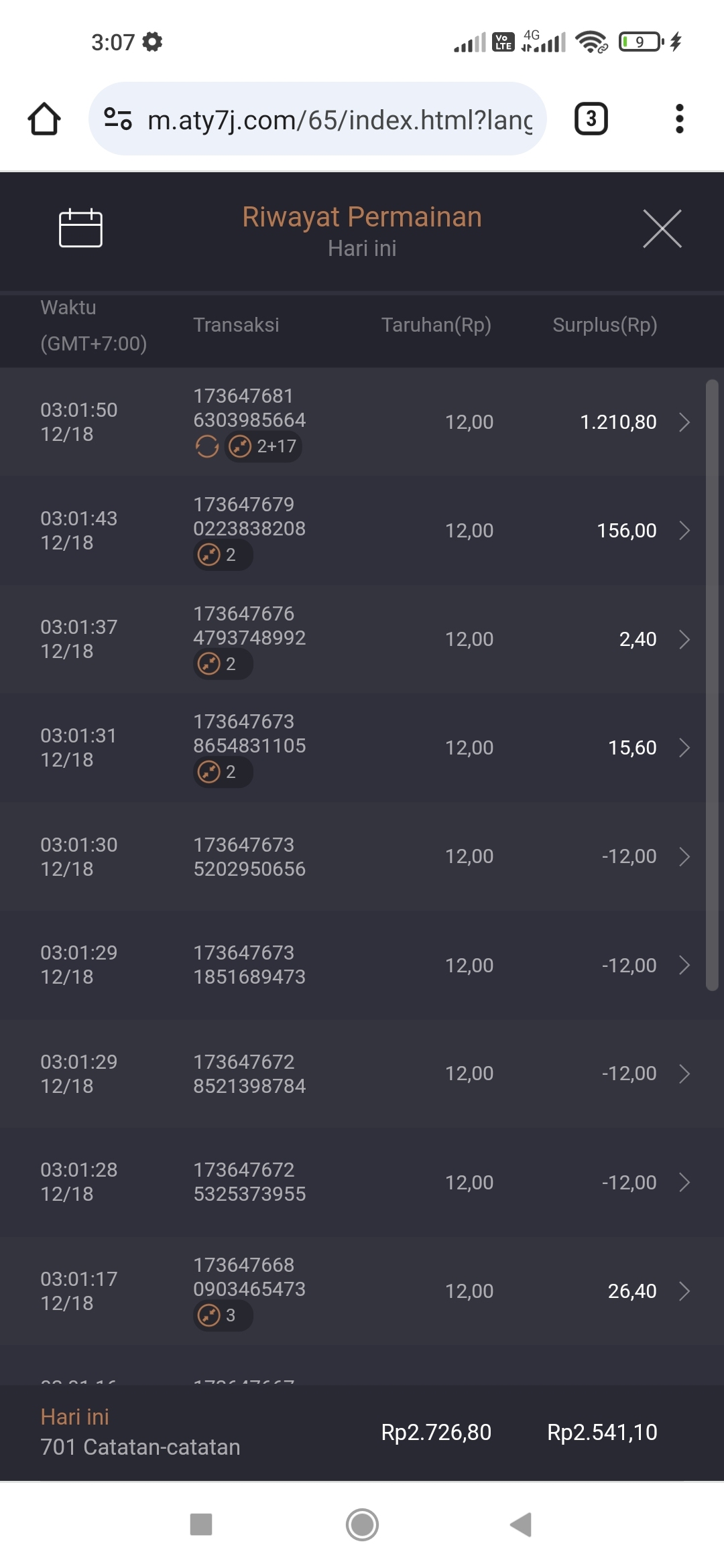Open transaction with surplus 1.210,80

coord(362,422)
